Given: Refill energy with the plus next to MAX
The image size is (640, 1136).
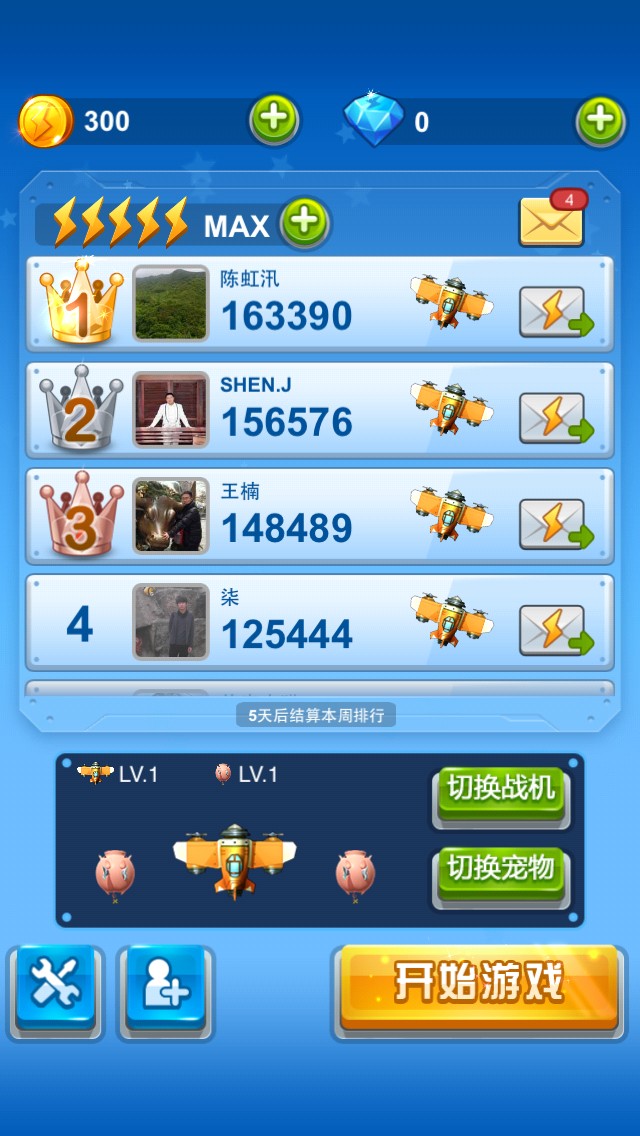Looking at the screenshot, I should [x=305, y=223].
